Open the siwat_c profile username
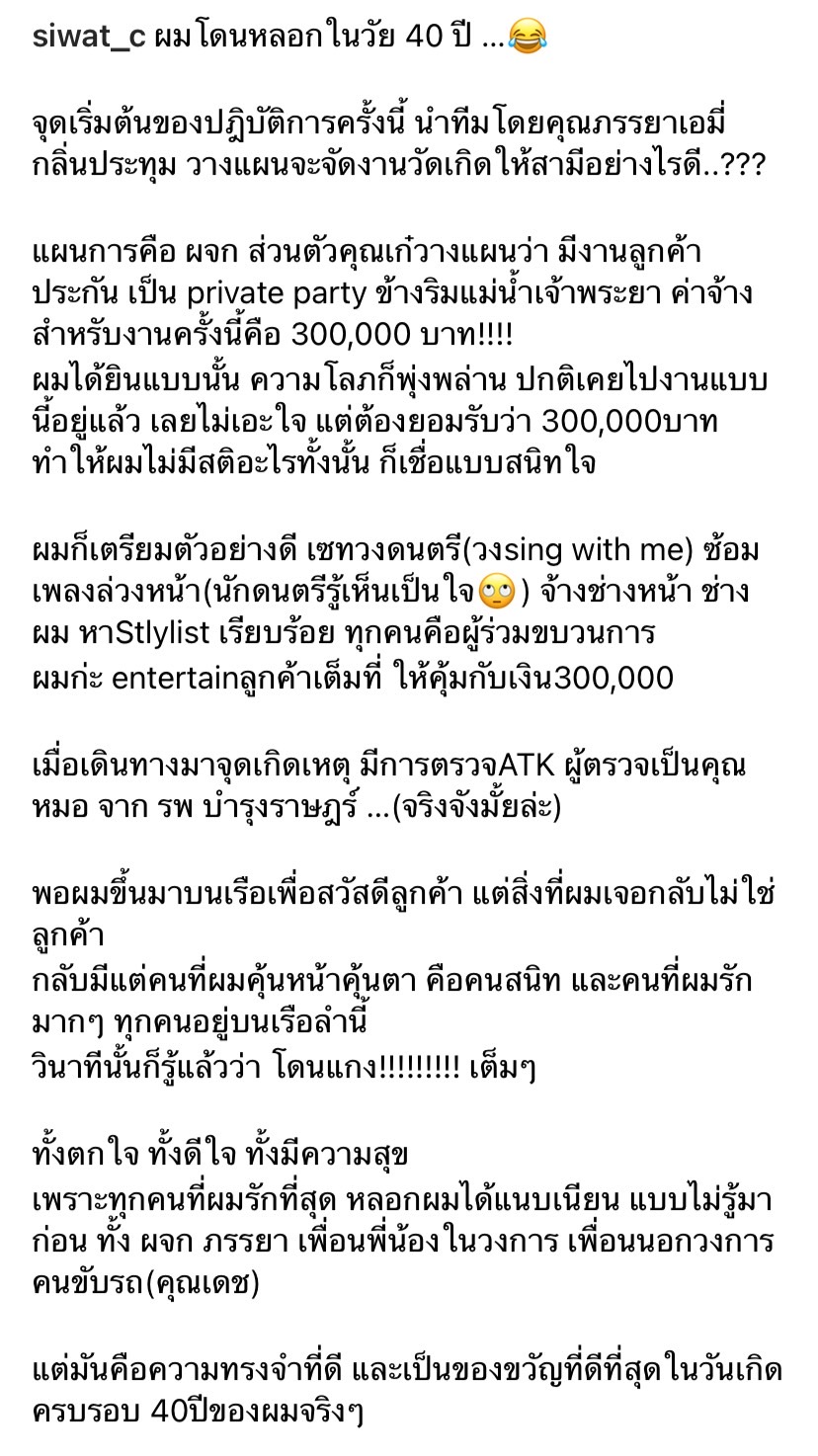Screen dimensions: 818x1456 pyautogui.click(x=88, y=37)
